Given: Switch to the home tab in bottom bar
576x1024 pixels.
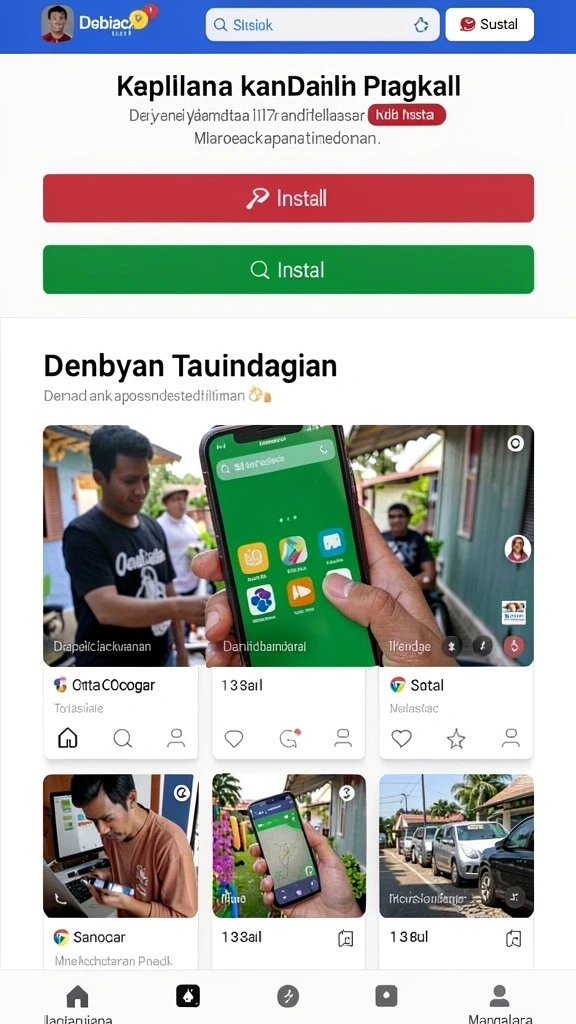Looking at the screenshot, I should (77, 997).
